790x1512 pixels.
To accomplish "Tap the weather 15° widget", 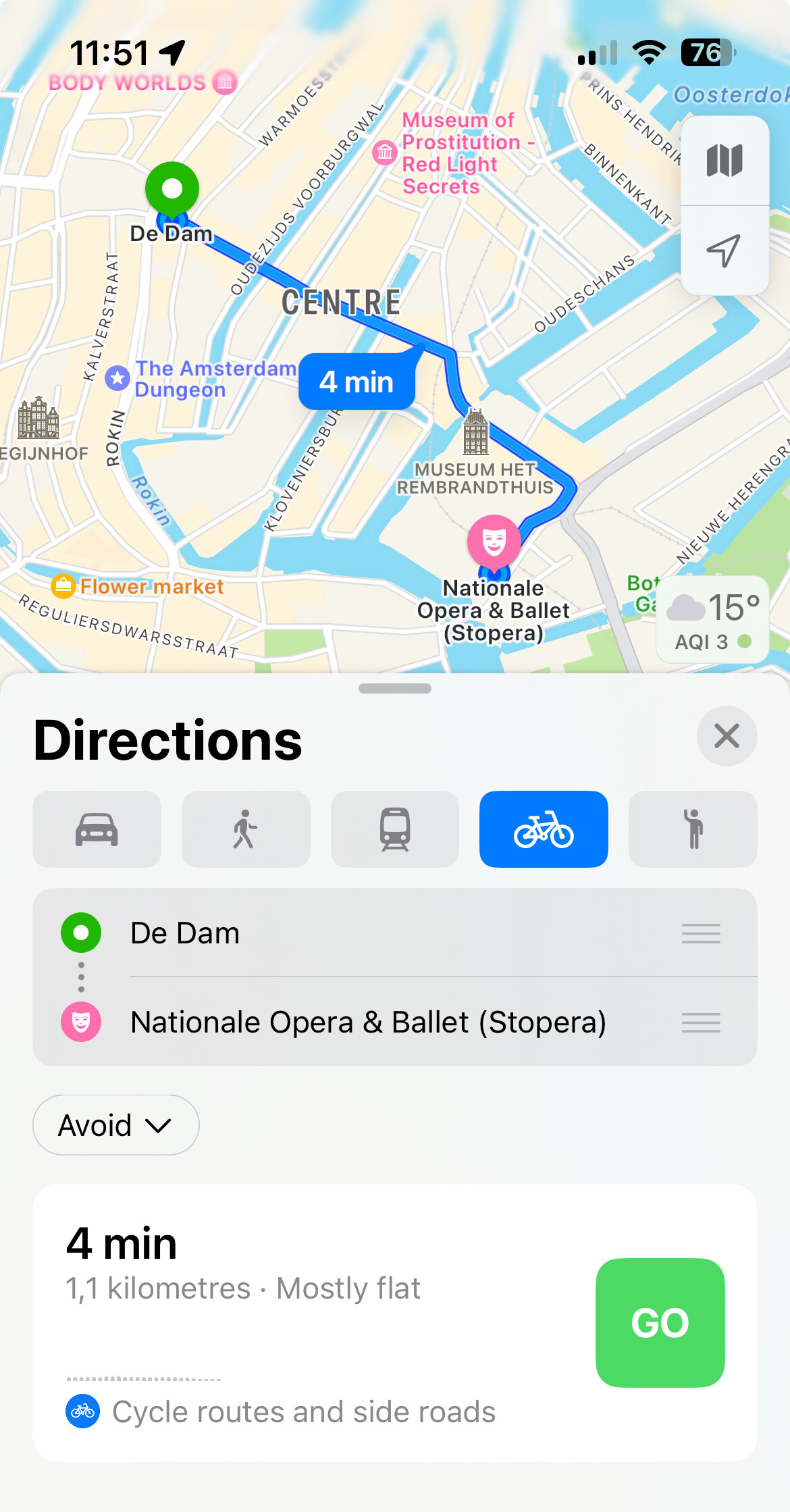I will tap(712, 620).
